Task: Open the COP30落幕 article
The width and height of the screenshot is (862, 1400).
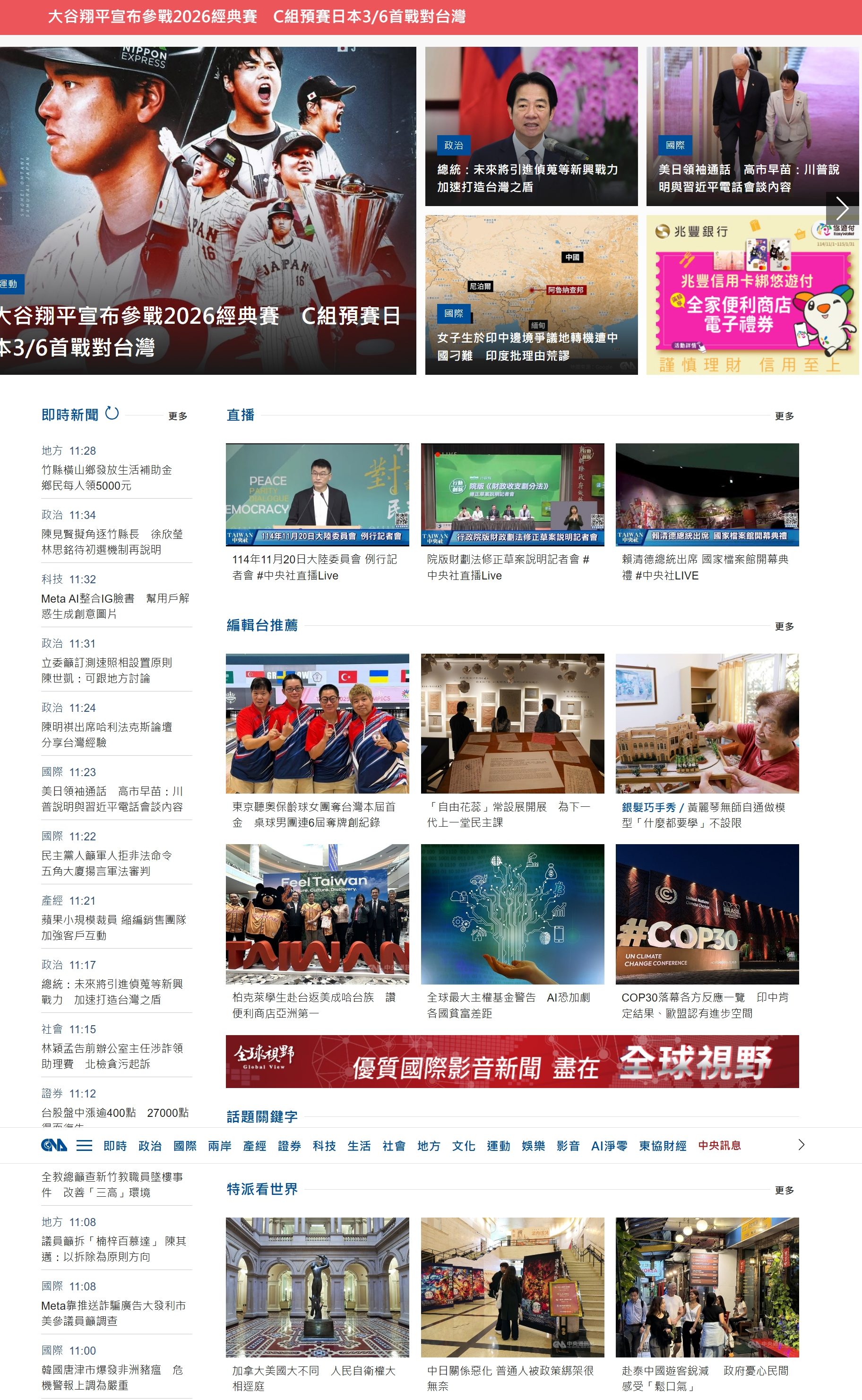Action: 705,1005
